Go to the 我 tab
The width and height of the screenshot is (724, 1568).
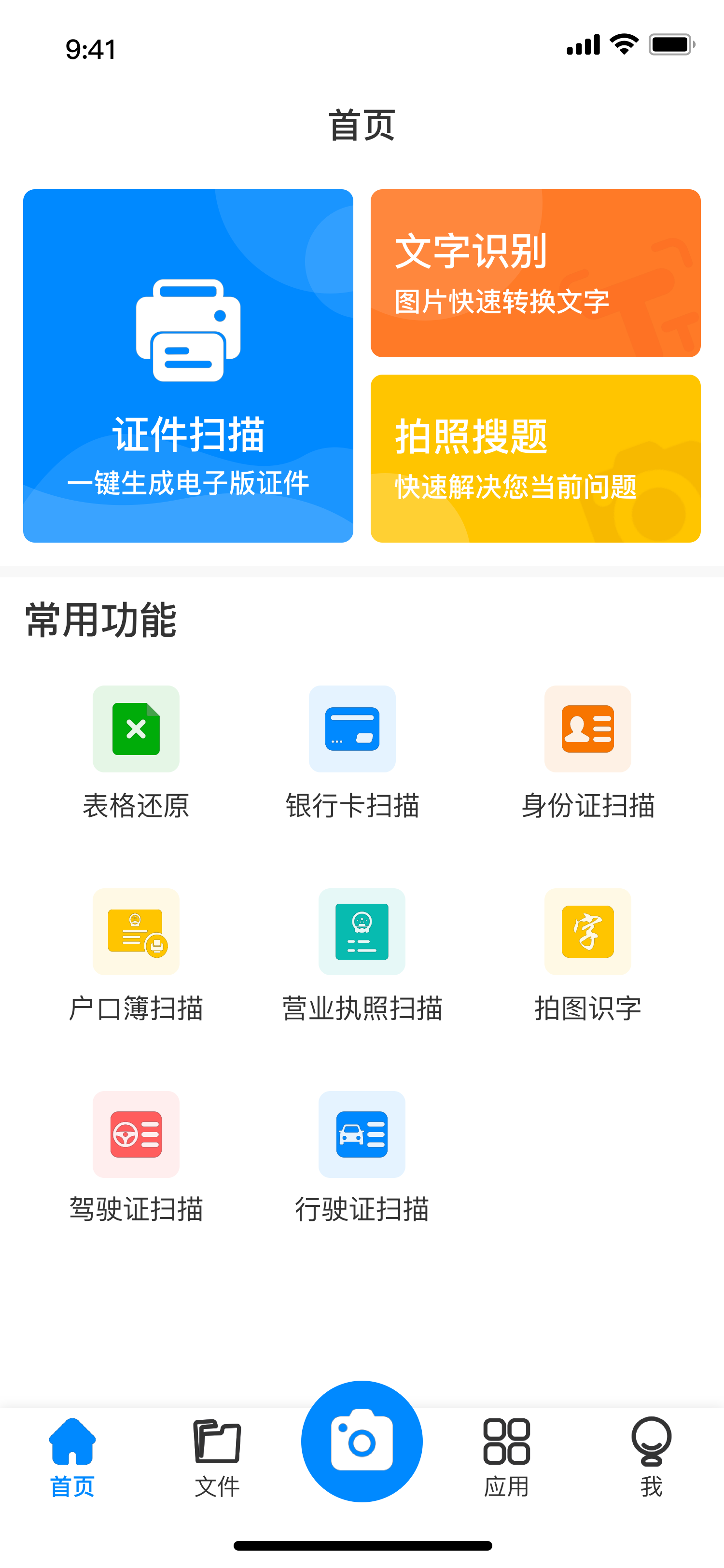click(x=652, y=1458)
